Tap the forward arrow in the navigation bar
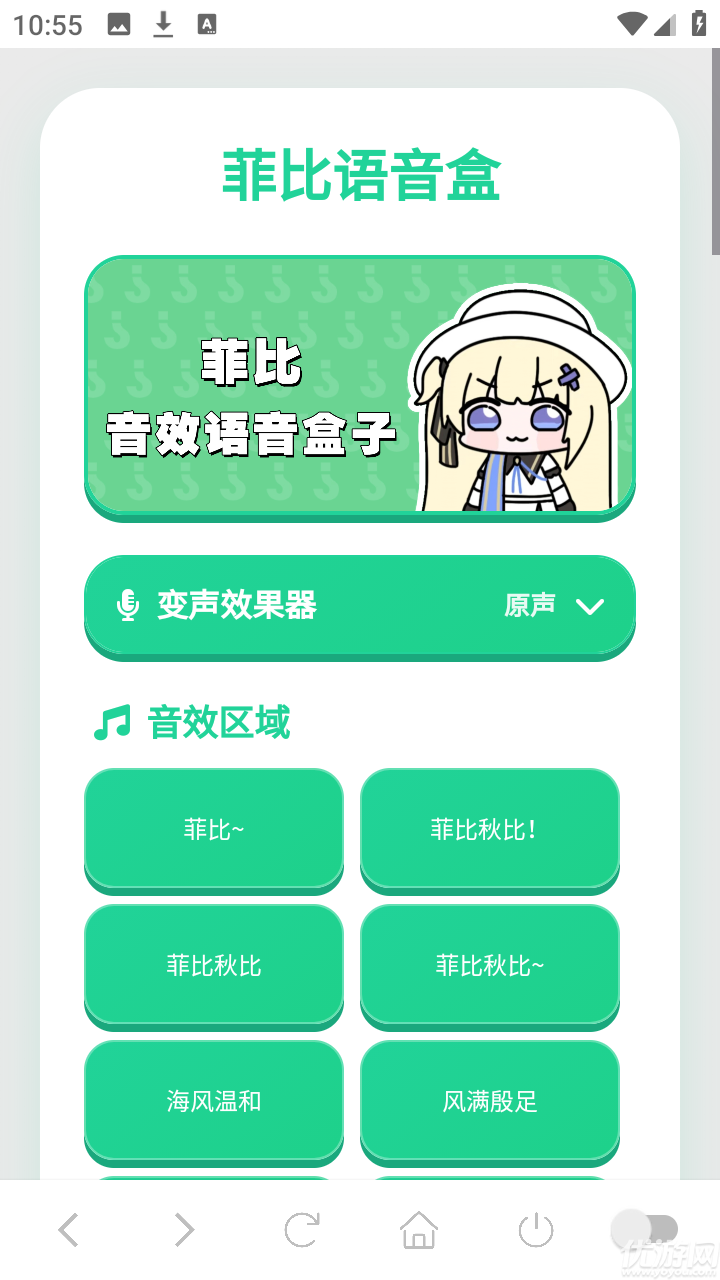This screenshot has height=1280, width=720. [184, 1229]
